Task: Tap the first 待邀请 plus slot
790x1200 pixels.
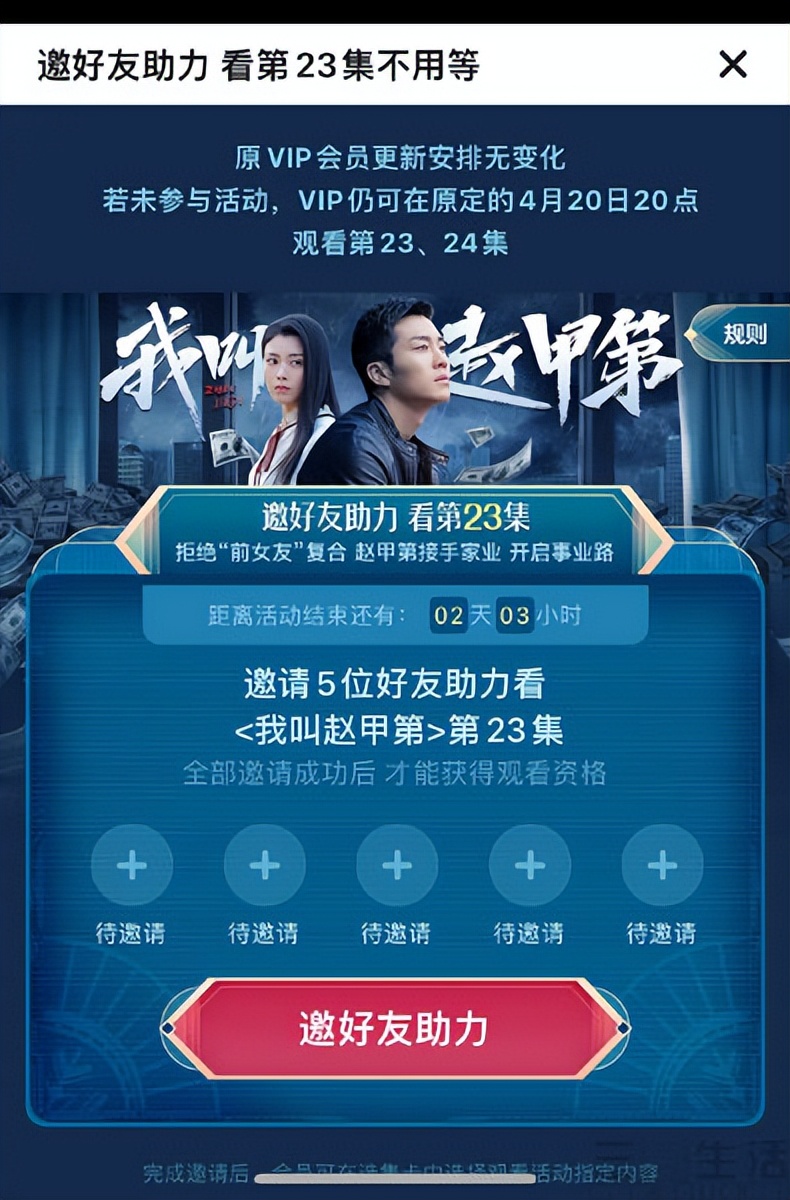Action: (x=132, y=866)
